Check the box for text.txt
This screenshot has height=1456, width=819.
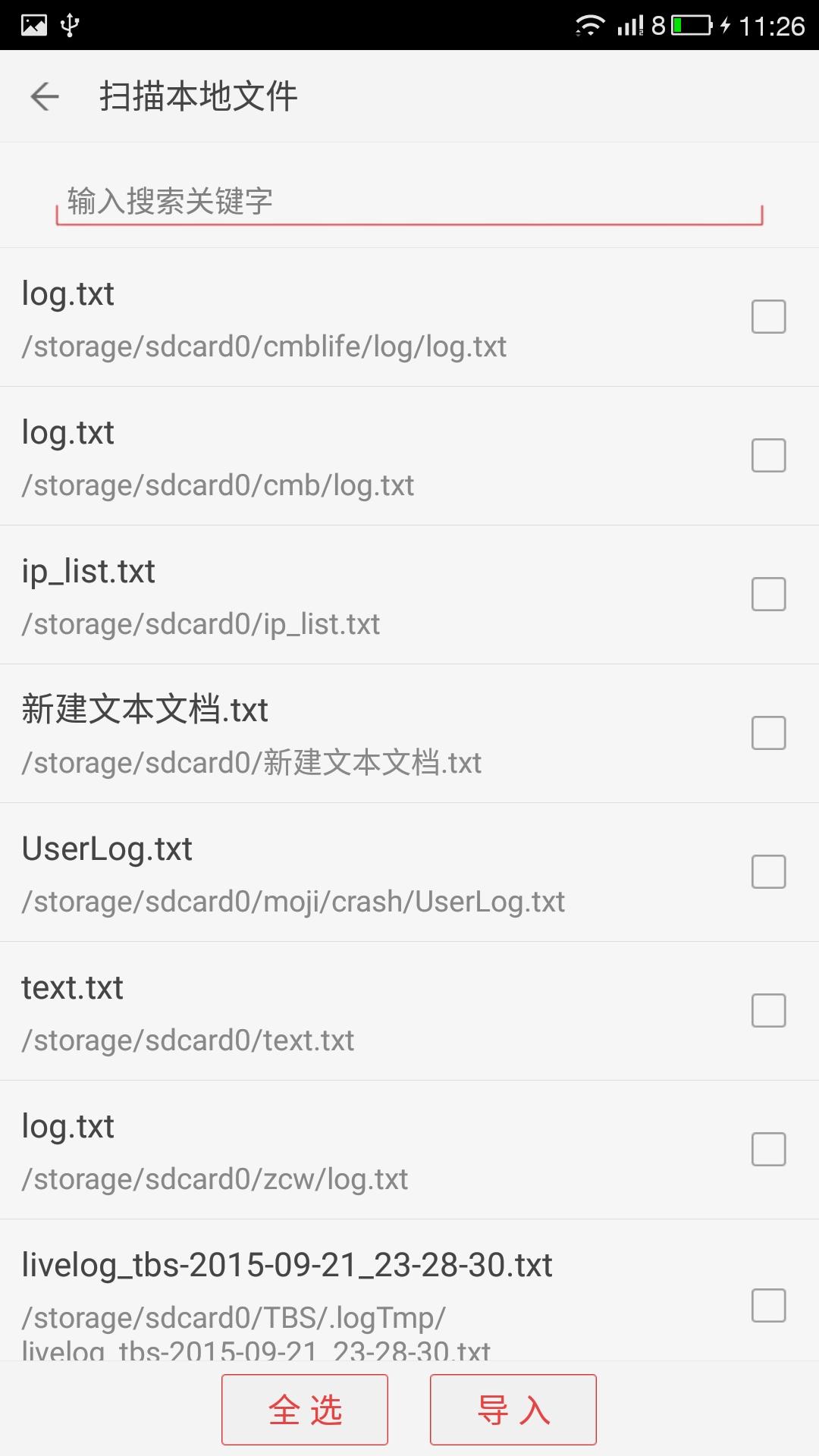click(768, 1010)
